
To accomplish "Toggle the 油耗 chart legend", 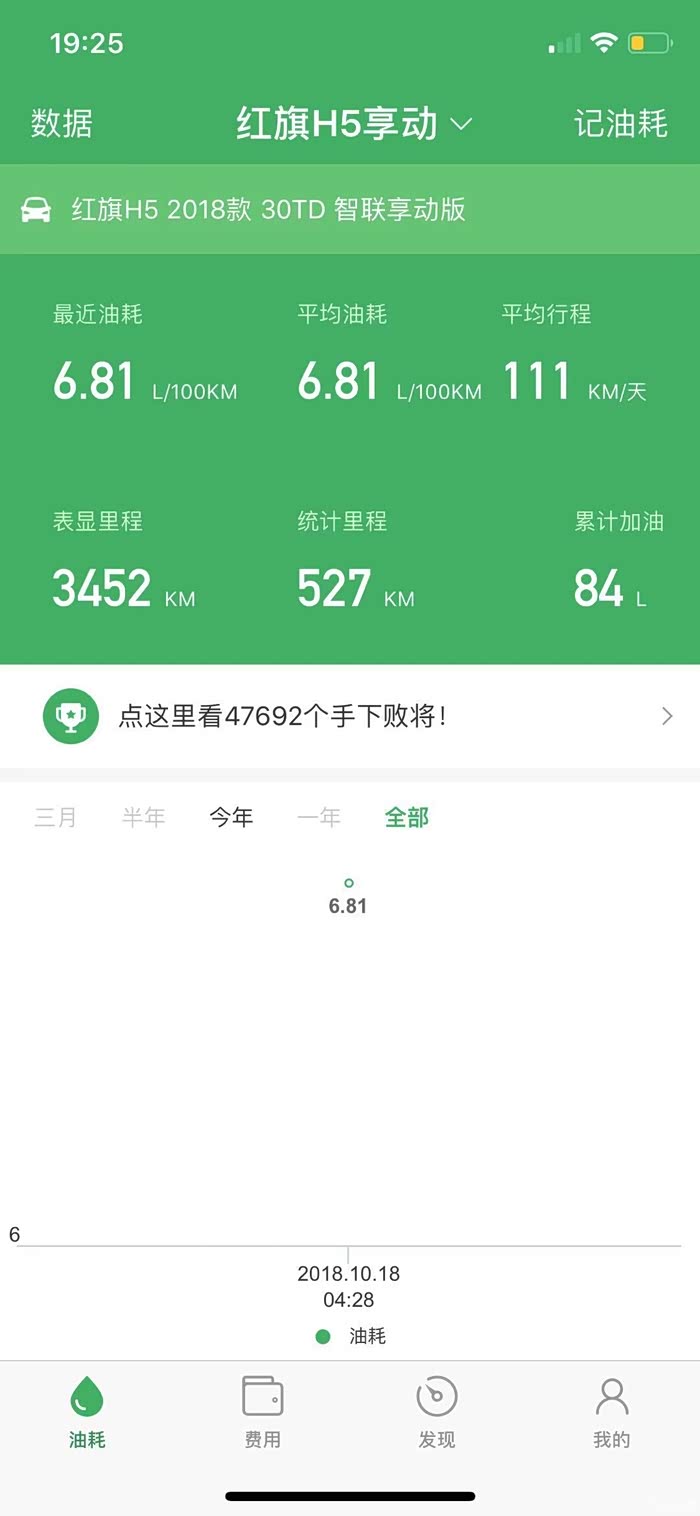I will (350, 1336).
